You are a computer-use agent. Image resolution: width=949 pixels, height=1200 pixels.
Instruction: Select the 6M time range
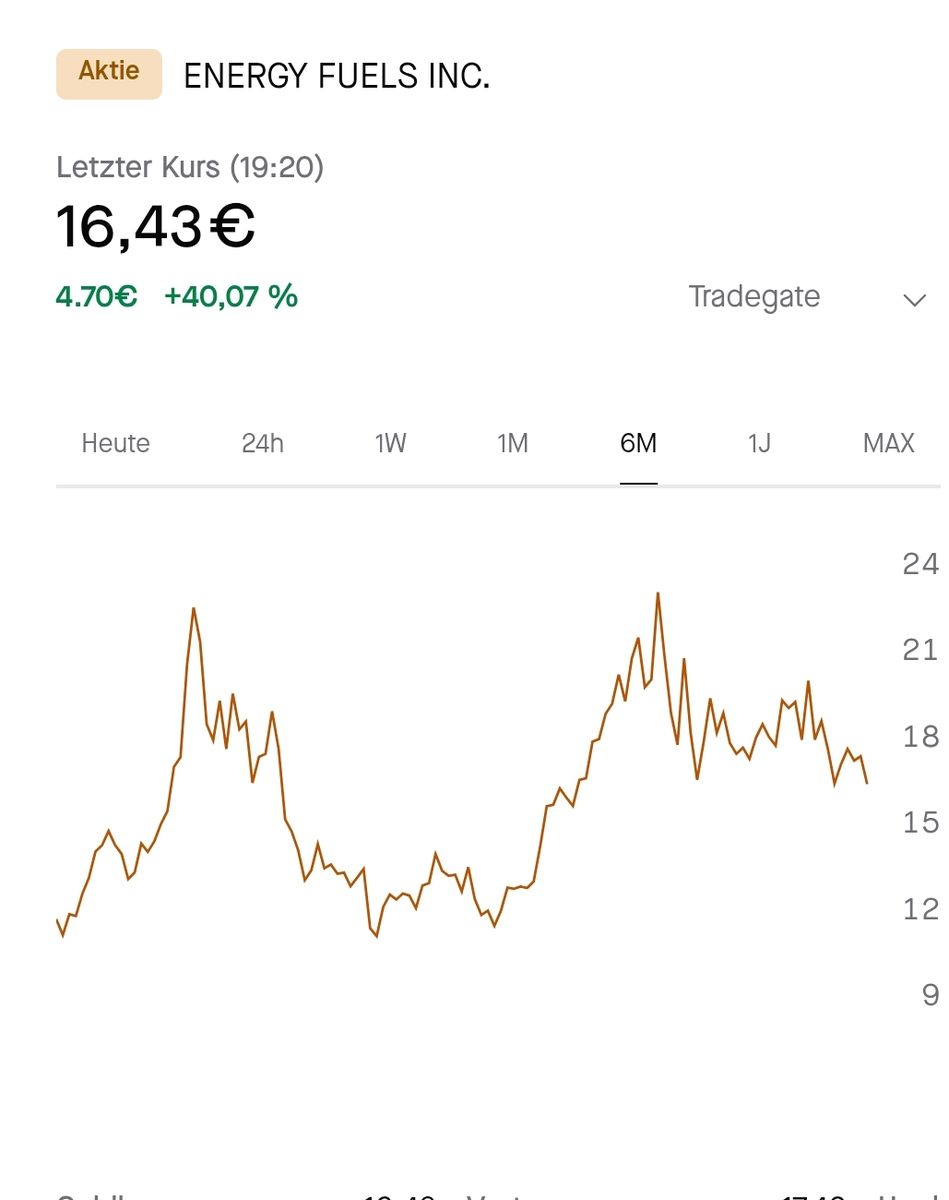click(x=638, y=443)
